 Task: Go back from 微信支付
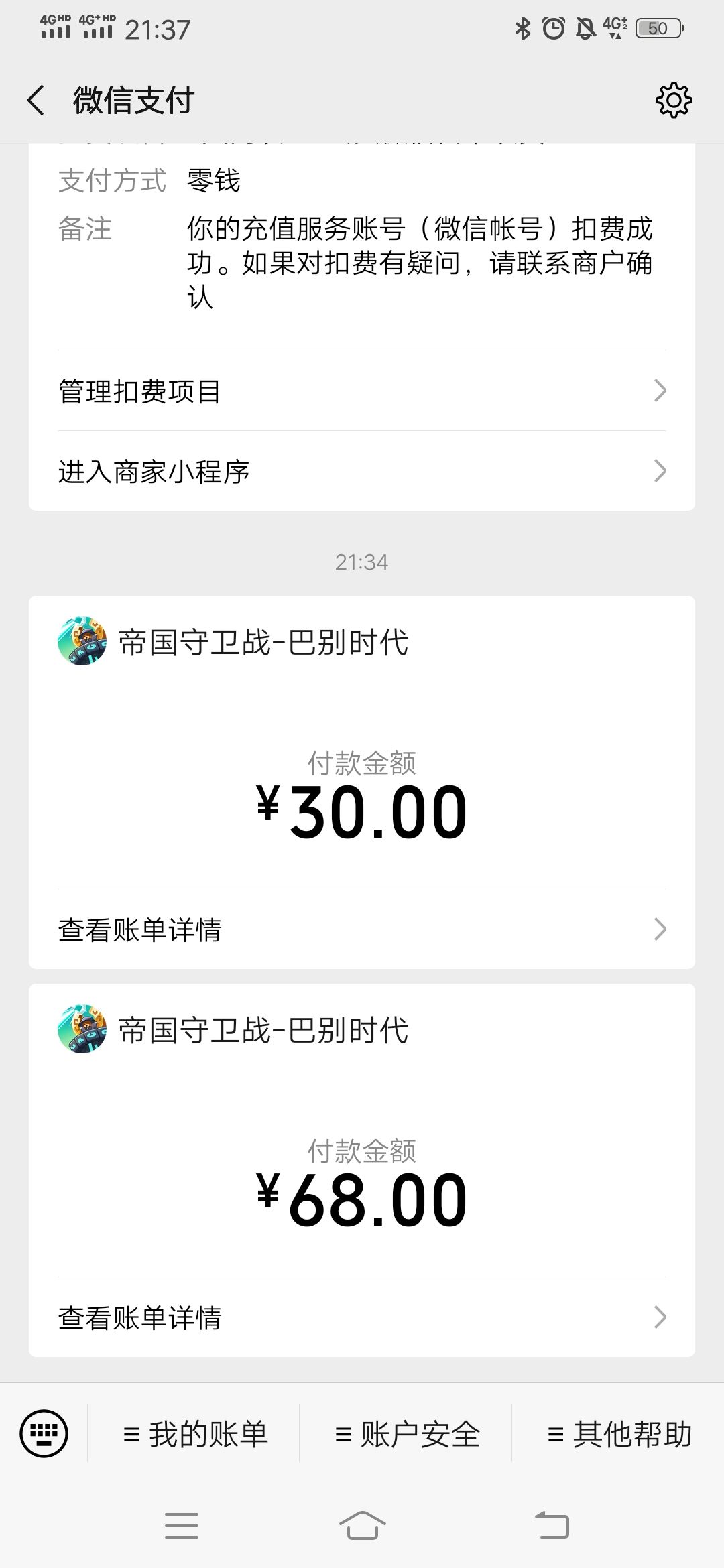pos(36,101)
